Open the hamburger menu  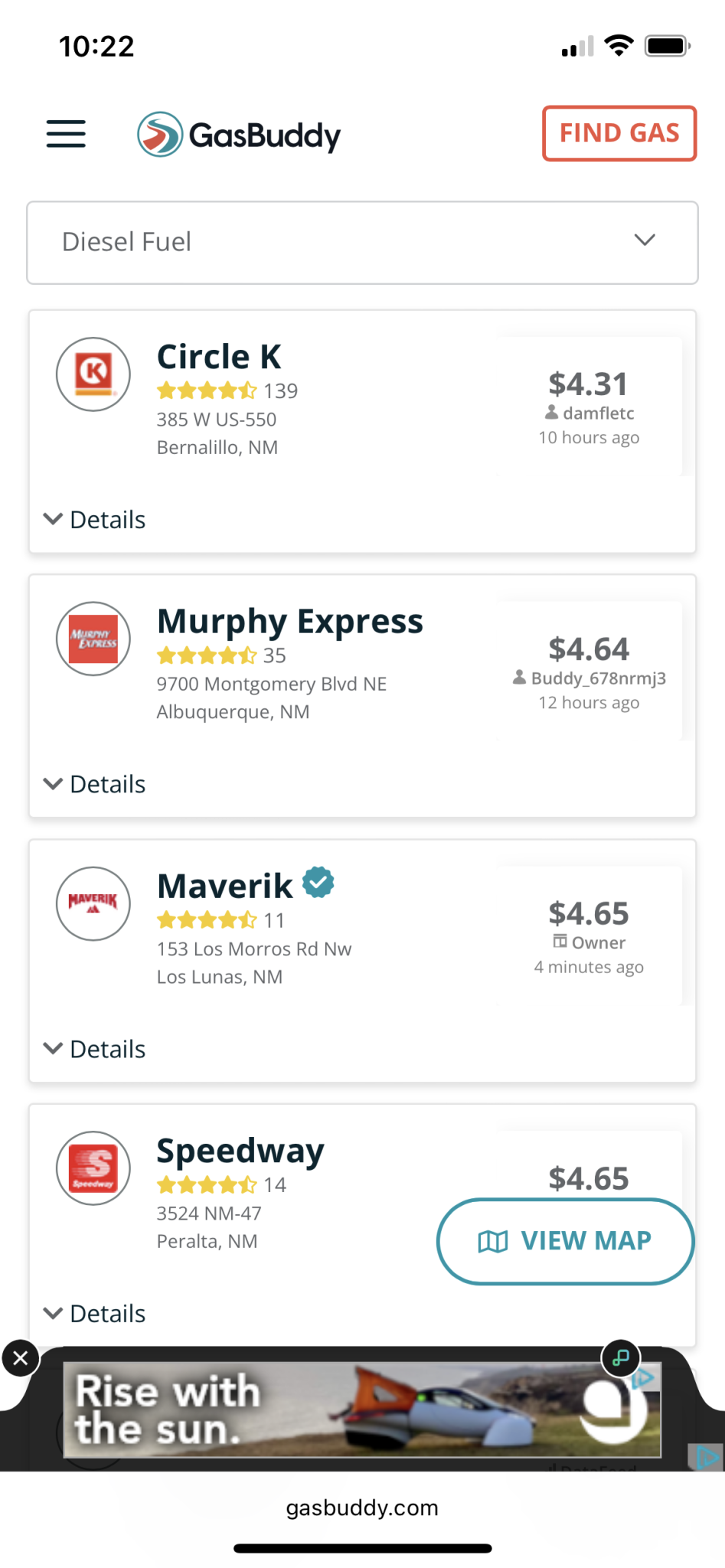[x=66, y=134]
